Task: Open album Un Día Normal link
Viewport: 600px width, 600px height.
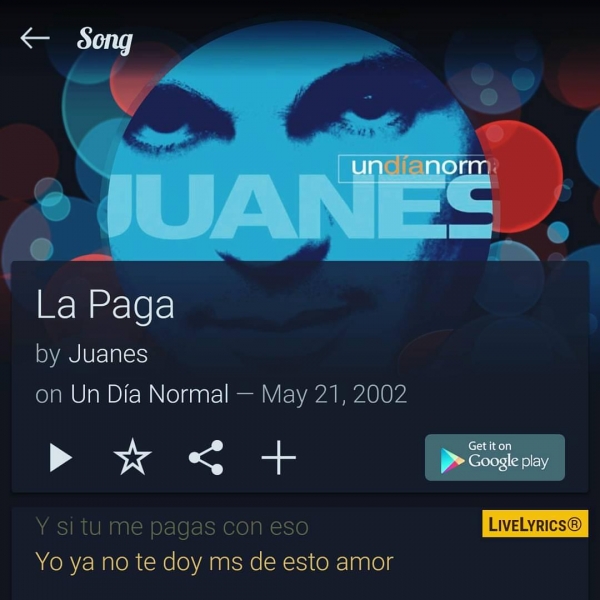Action: pyautogui.click(x=149, y=394)
